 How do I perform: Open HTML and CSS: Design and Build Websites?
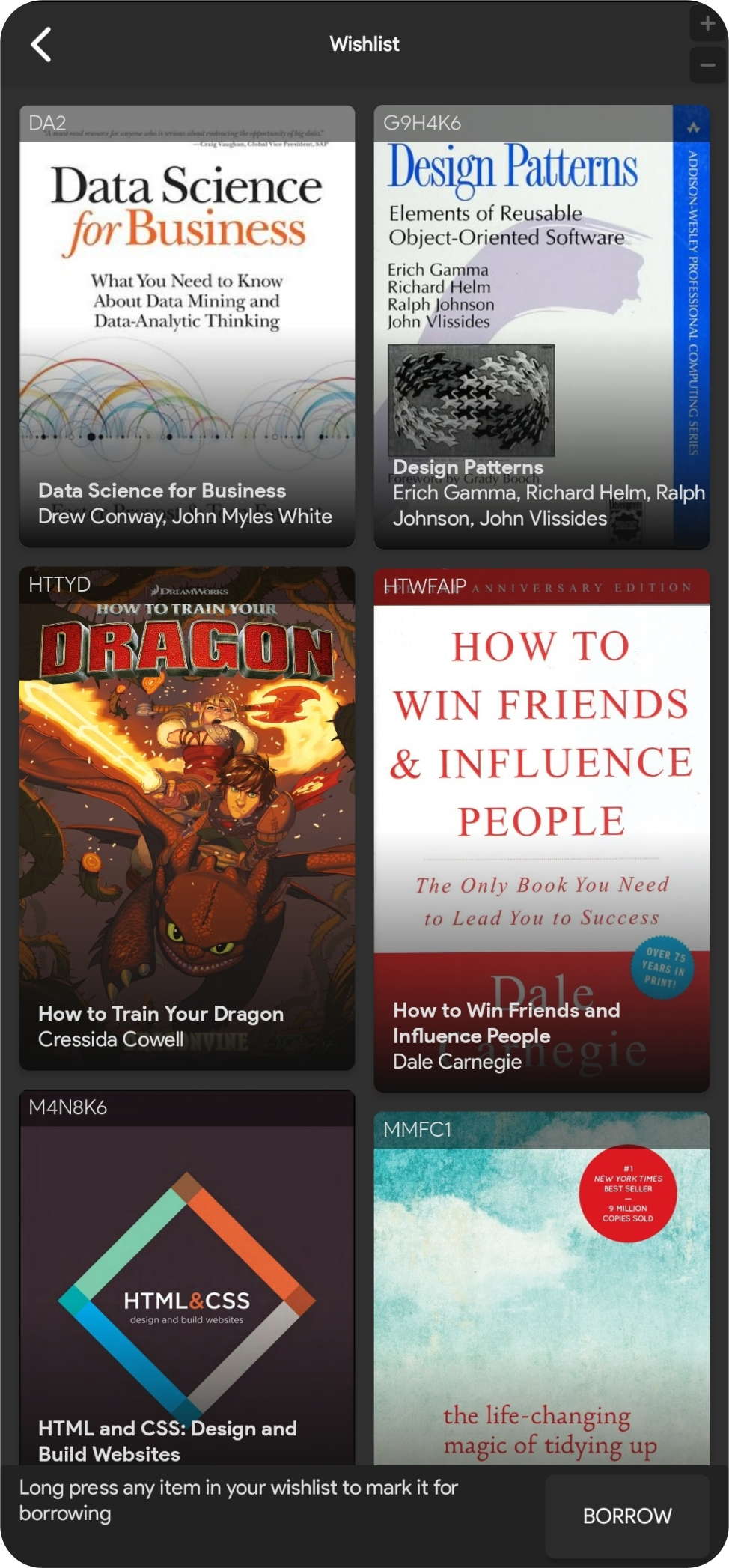(x=187, y=1277)
